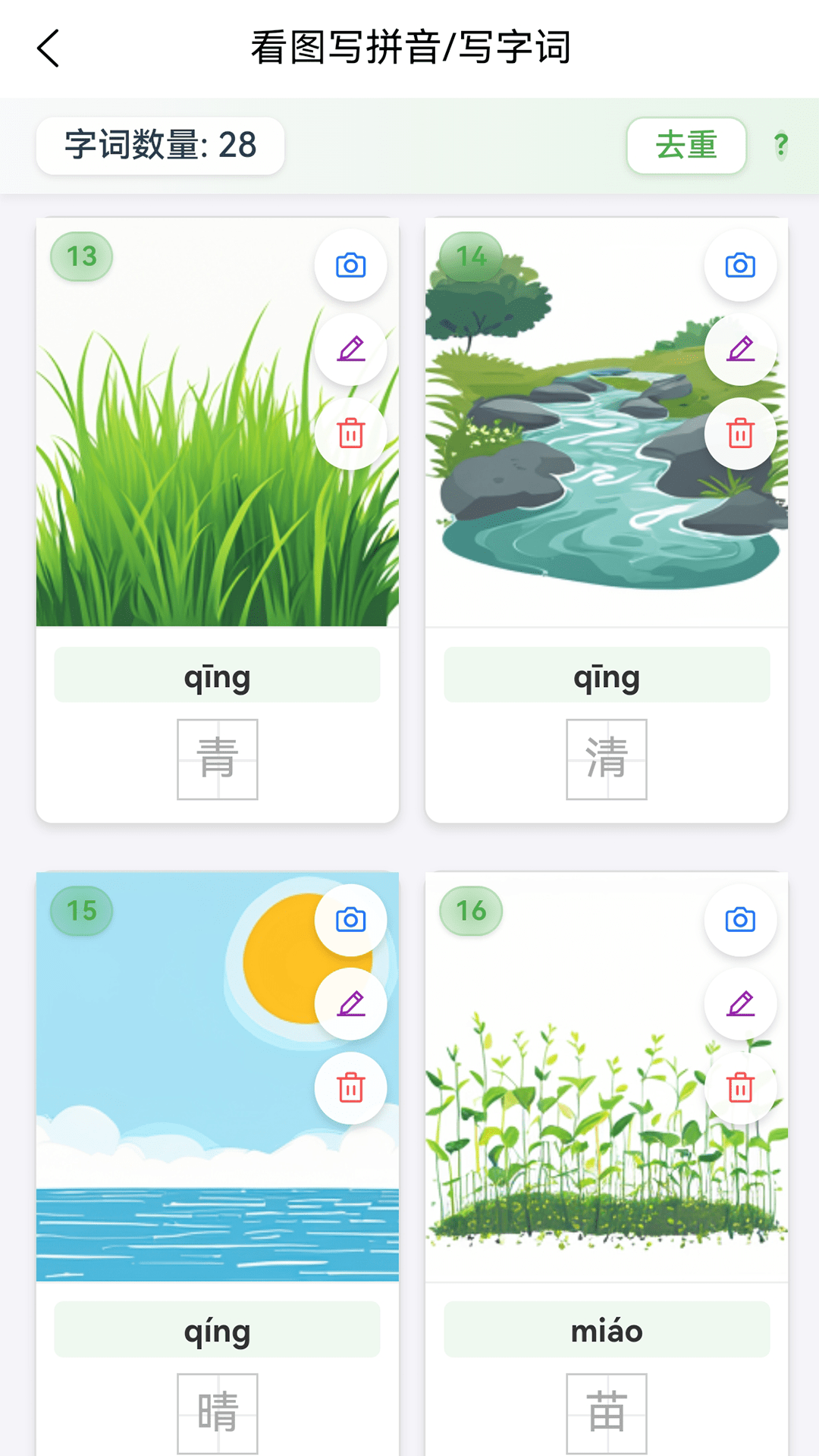Edit card 14 with the pencil icon
Viewport: 819px width, 1456px height.
(x=740, y=350)
